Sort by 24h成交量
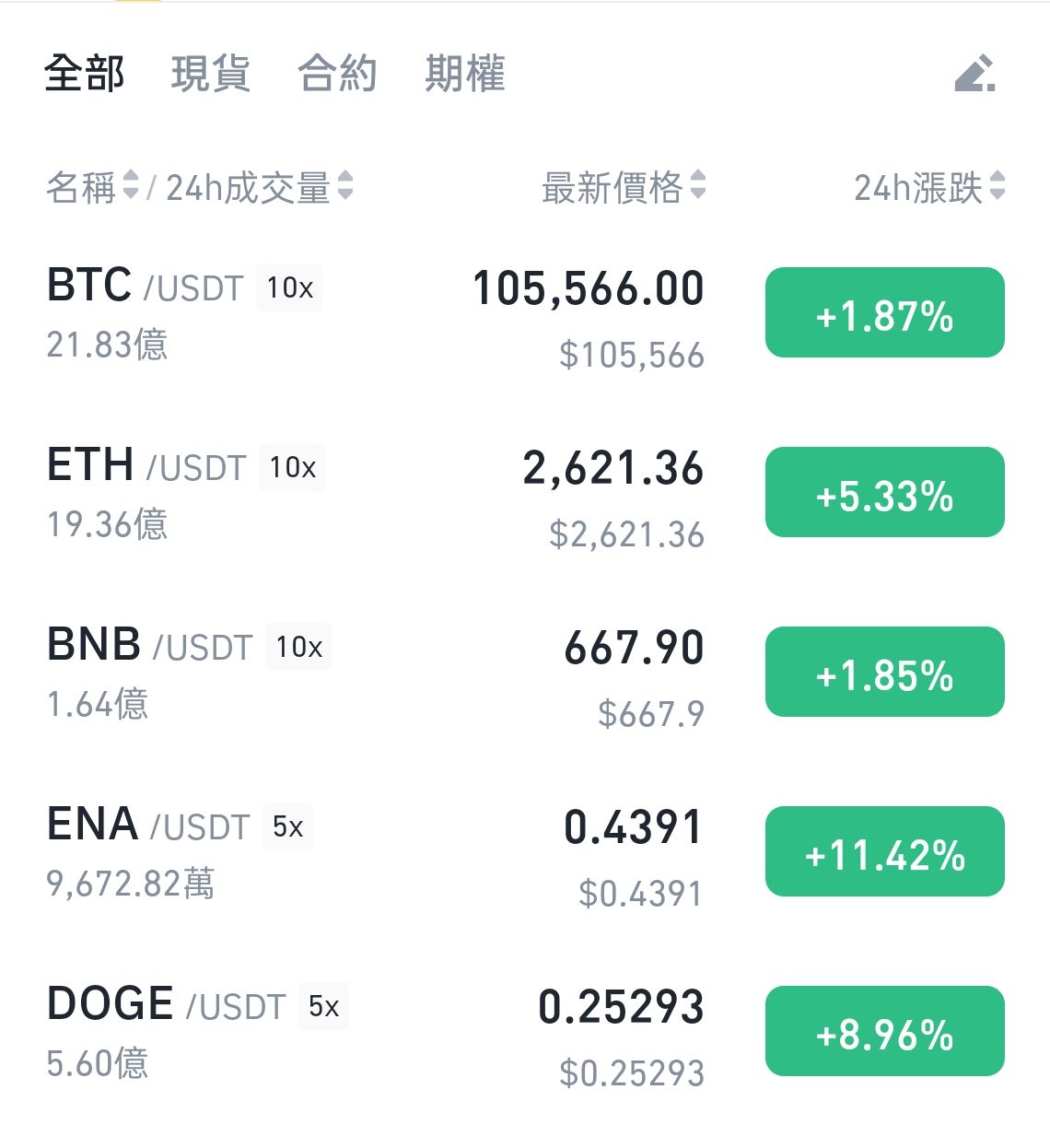Screen dimensions: 1050x1148 tap(259, 187)
